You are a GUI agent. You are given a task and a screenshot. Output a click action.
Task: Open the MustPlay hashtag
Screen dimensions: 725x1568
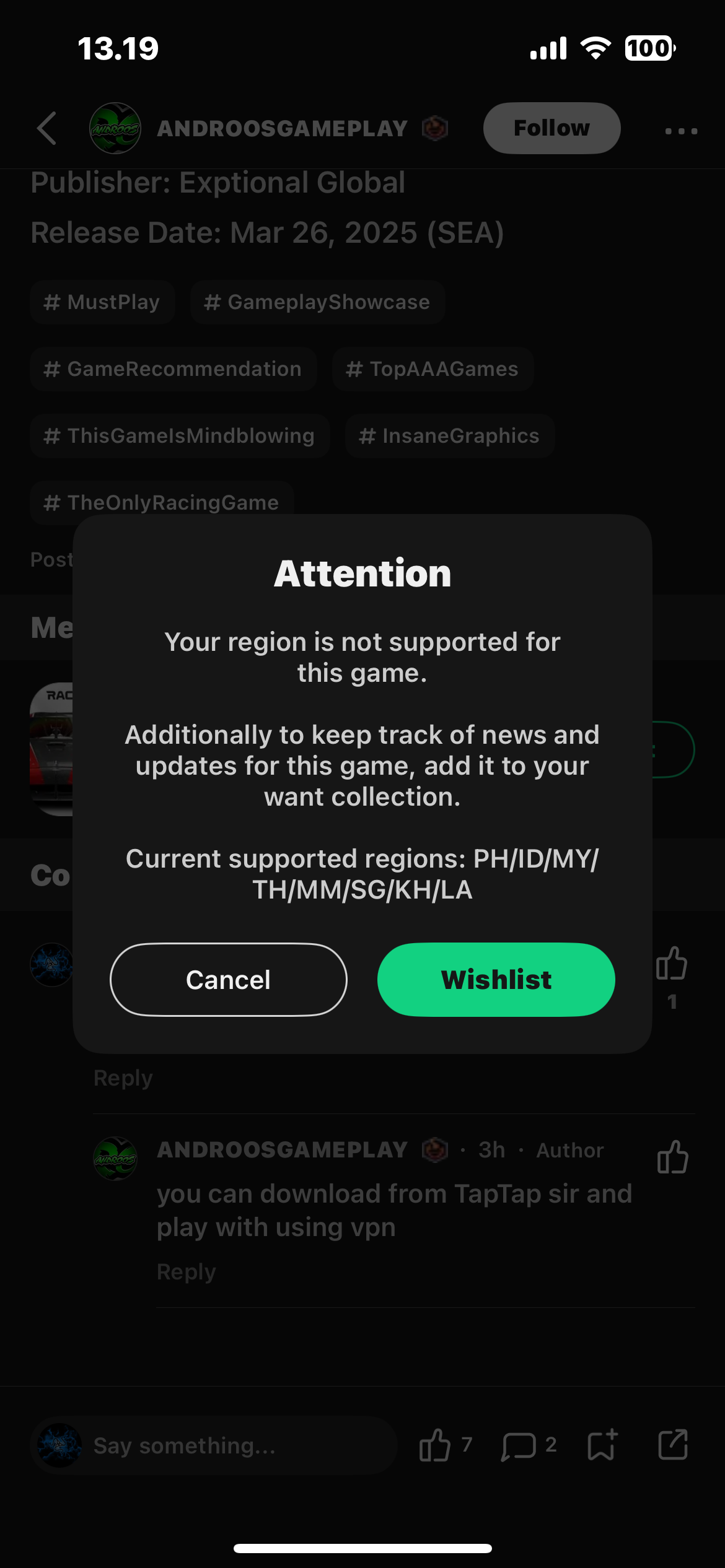102,302
